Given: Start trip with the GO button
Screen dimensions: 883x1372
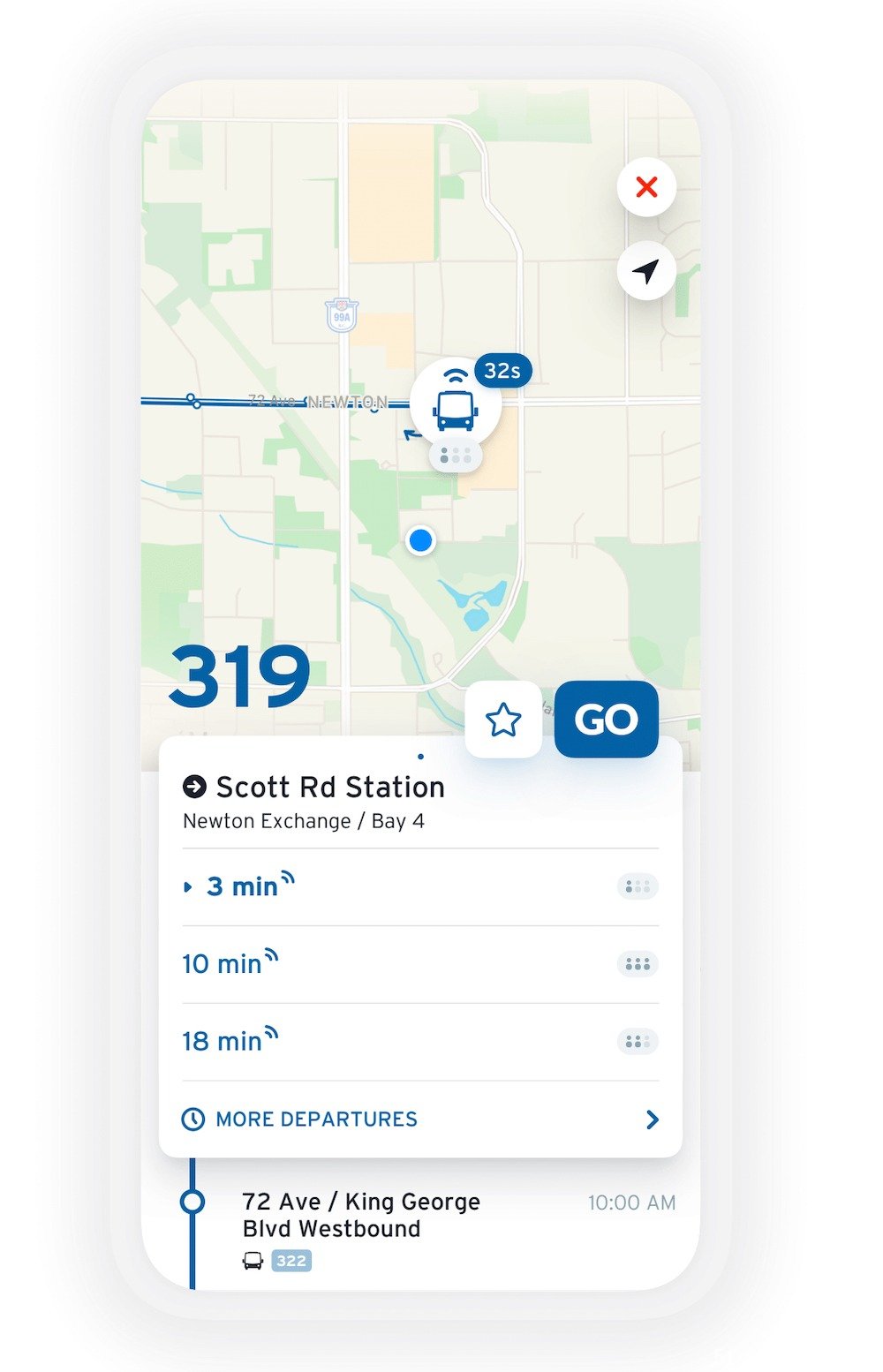Looking at the screenshot, I should click(606, 720).
